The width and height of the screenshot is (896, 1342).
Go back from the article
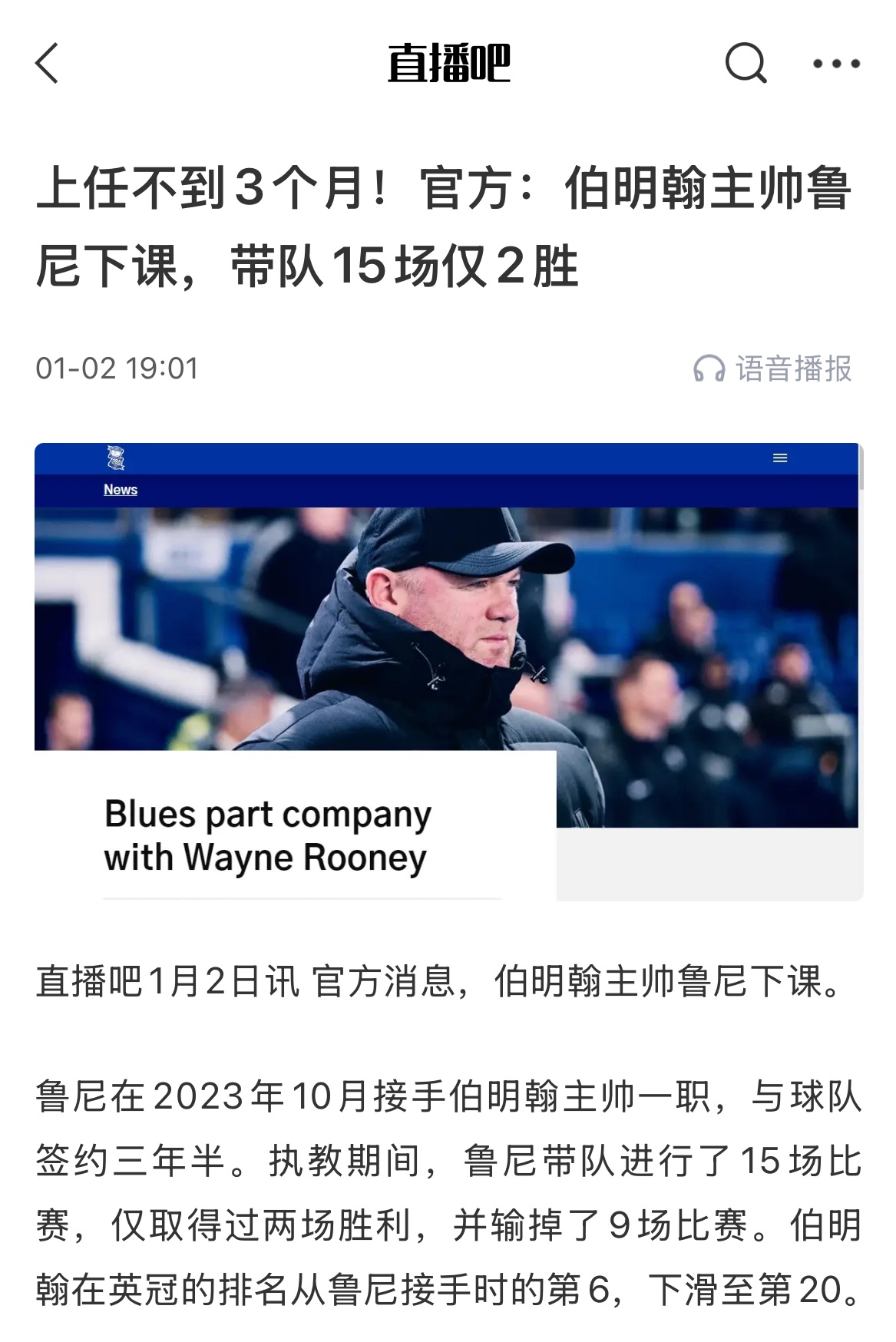click(x=48, y=63)
